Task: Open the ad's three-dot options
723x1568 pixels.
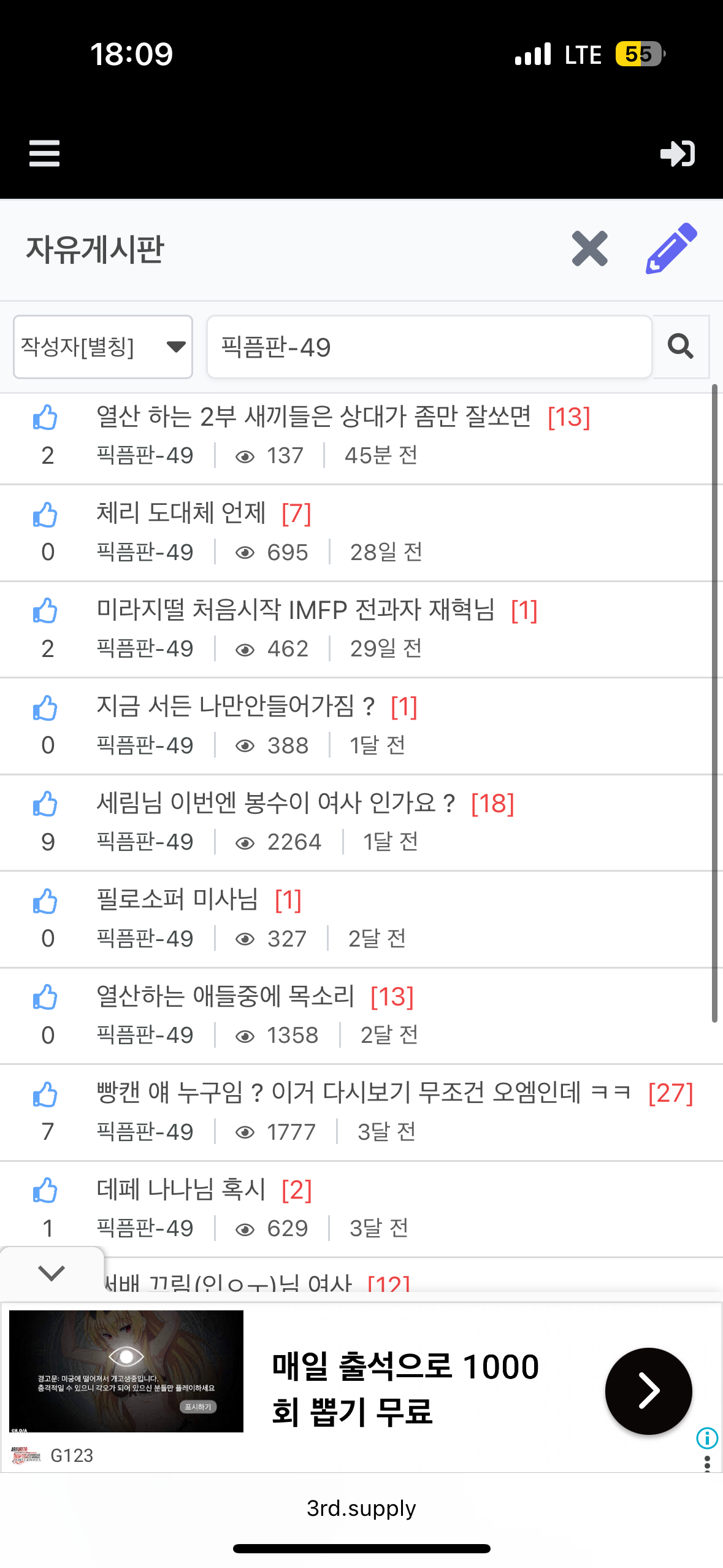Action: (x=707, y=1464)
